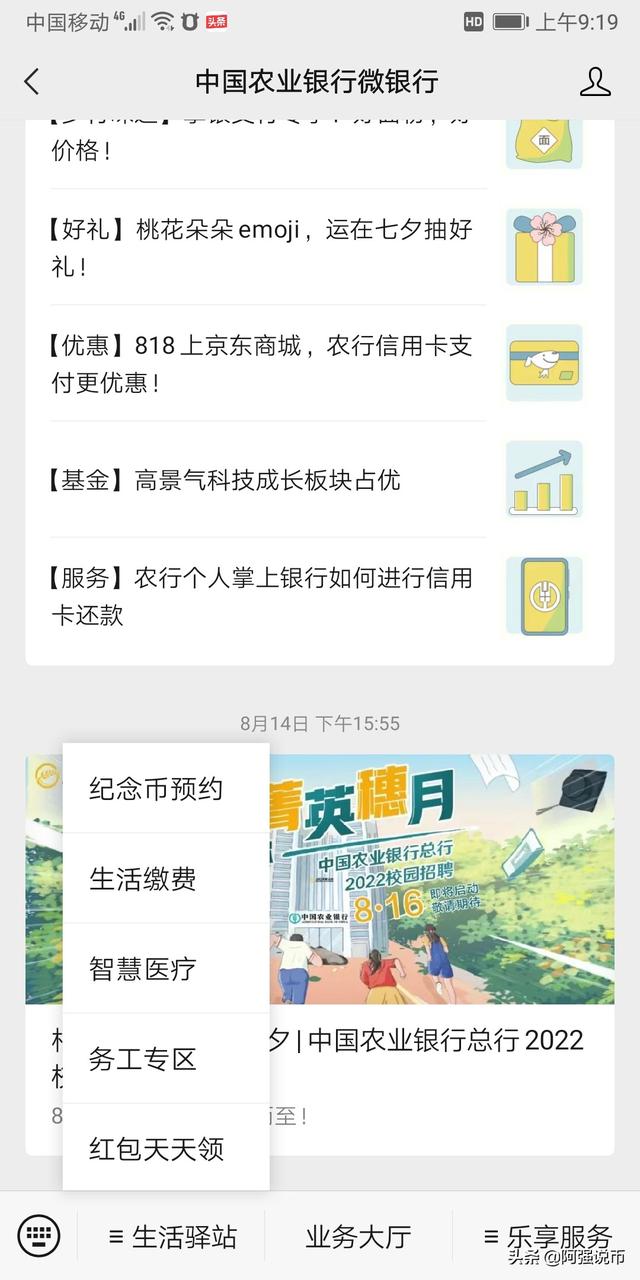
Task: Go back using the top-left arrow
Action: (x=32, y=82)
